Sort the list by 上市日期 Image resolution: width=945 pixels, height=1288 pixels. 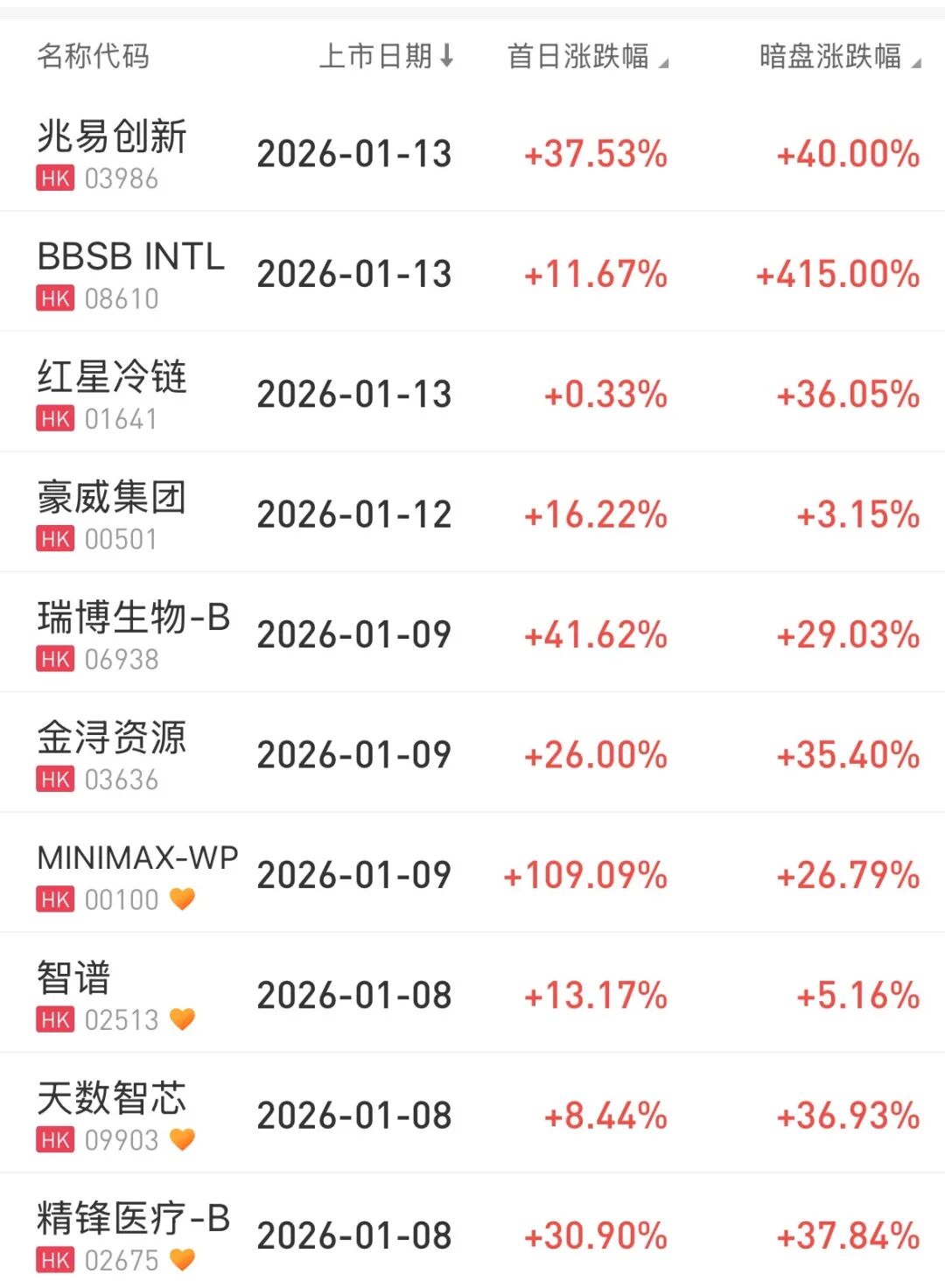click(x=386, y=57)
